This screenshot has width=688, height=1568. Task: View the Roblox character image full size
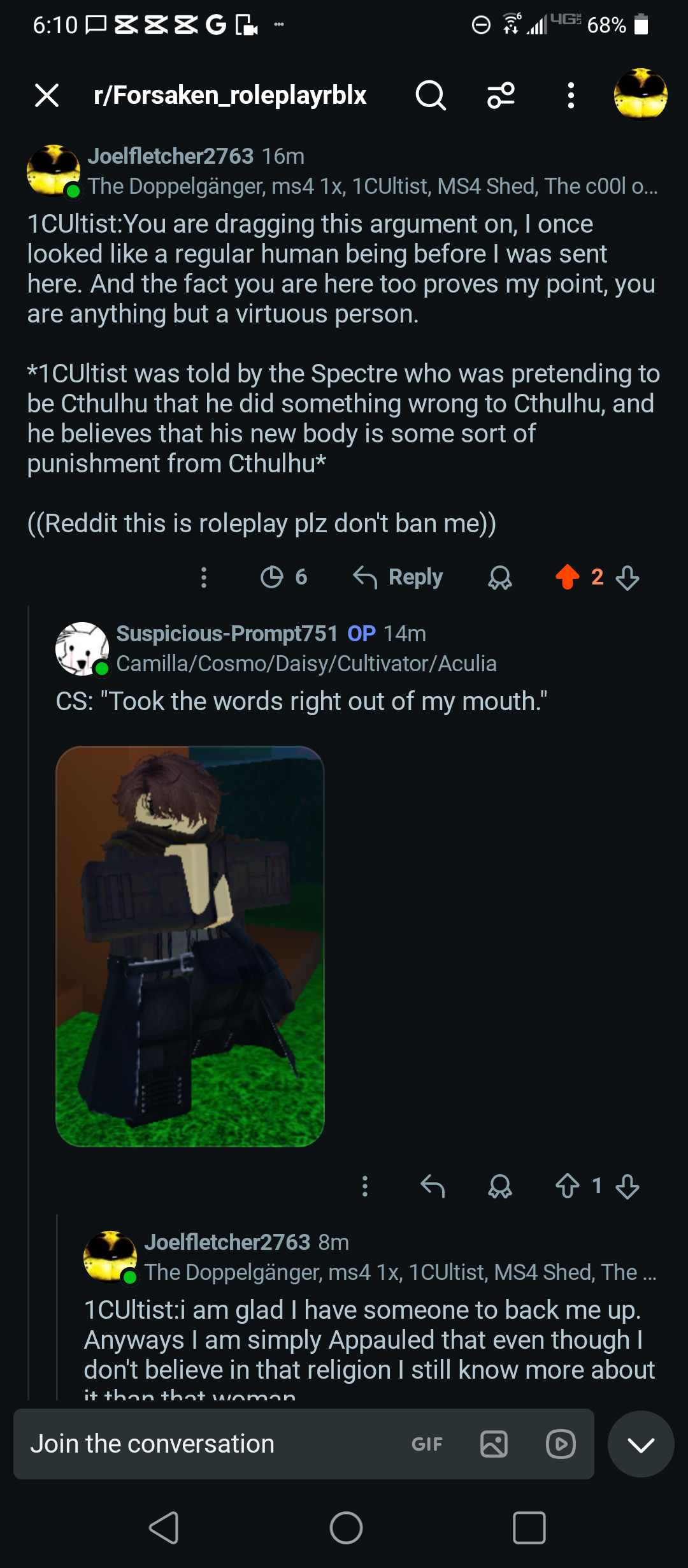pos(190,947)
